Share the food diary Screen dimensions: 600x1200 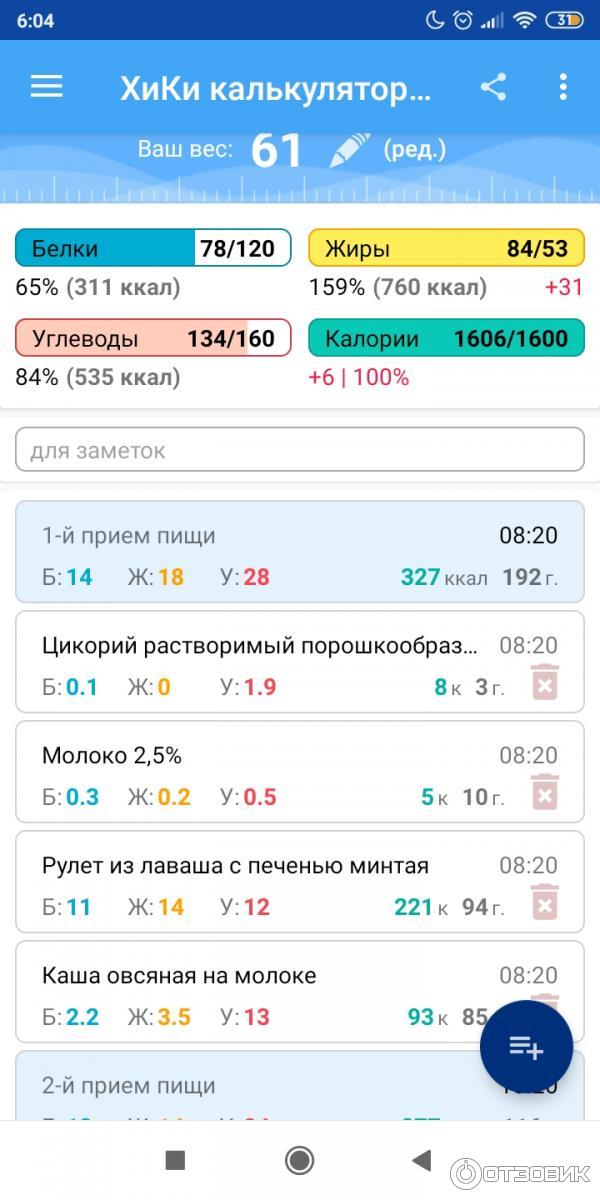pyautogui.click(x=493, y=87)
